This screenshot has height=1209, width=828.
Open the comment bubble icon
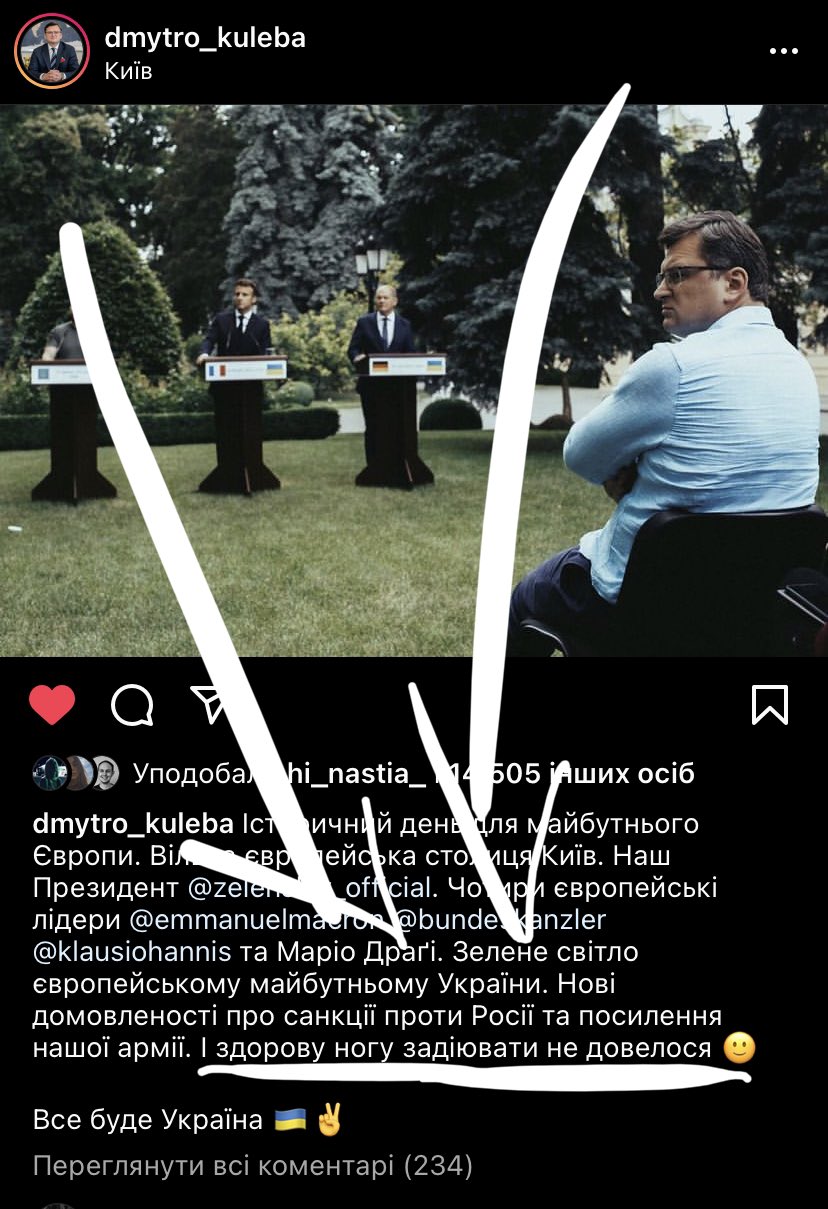(132, 706)
